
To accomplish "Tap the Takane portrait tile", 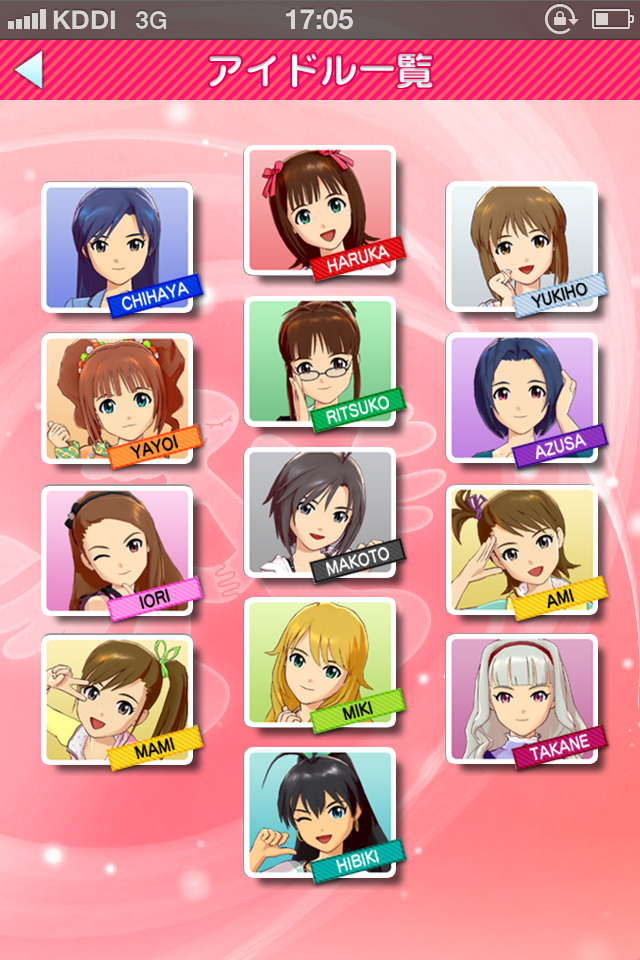I will click(x=521, y=699).
